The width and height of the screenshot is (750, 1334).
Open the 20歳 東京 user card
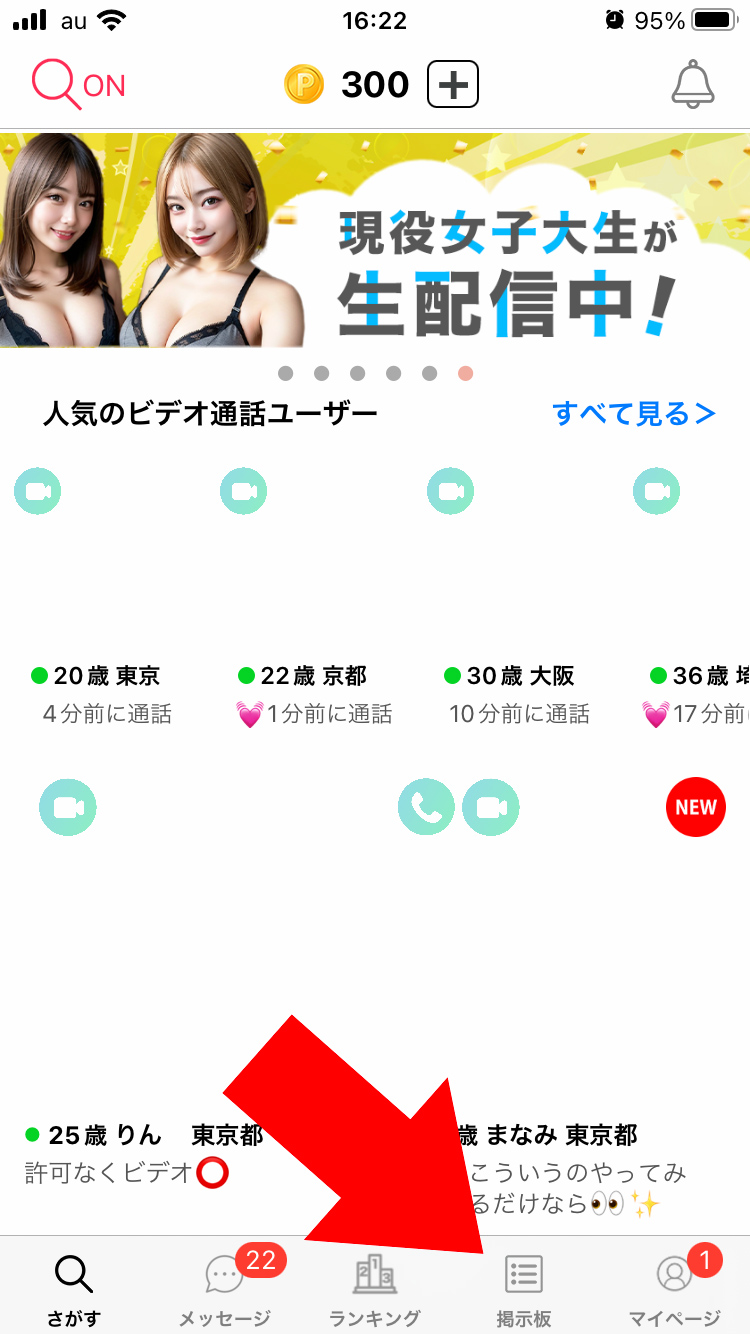[x=103, y=597]
